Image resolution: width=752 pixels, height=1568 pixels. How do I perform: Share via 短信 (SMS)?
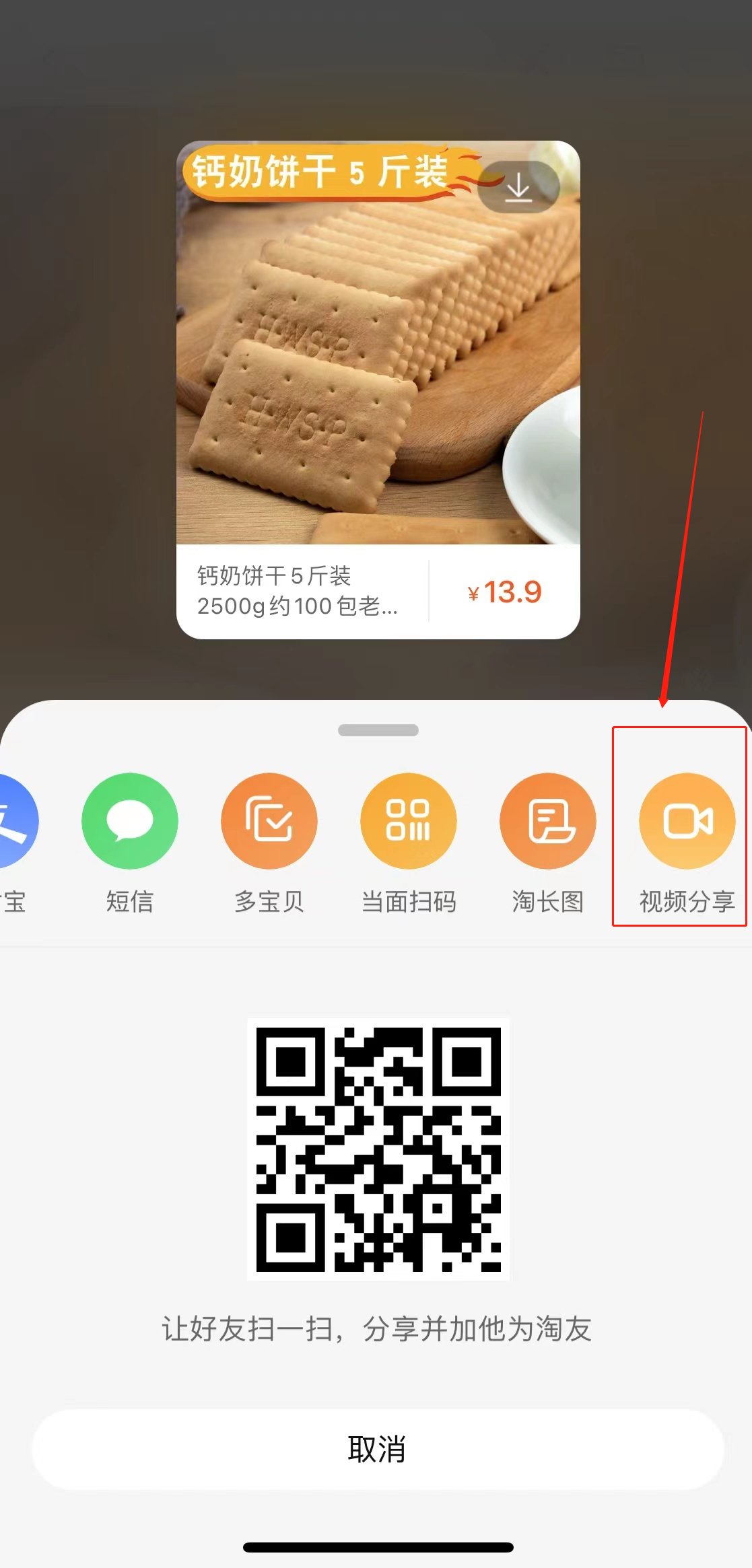pos(130,821)
